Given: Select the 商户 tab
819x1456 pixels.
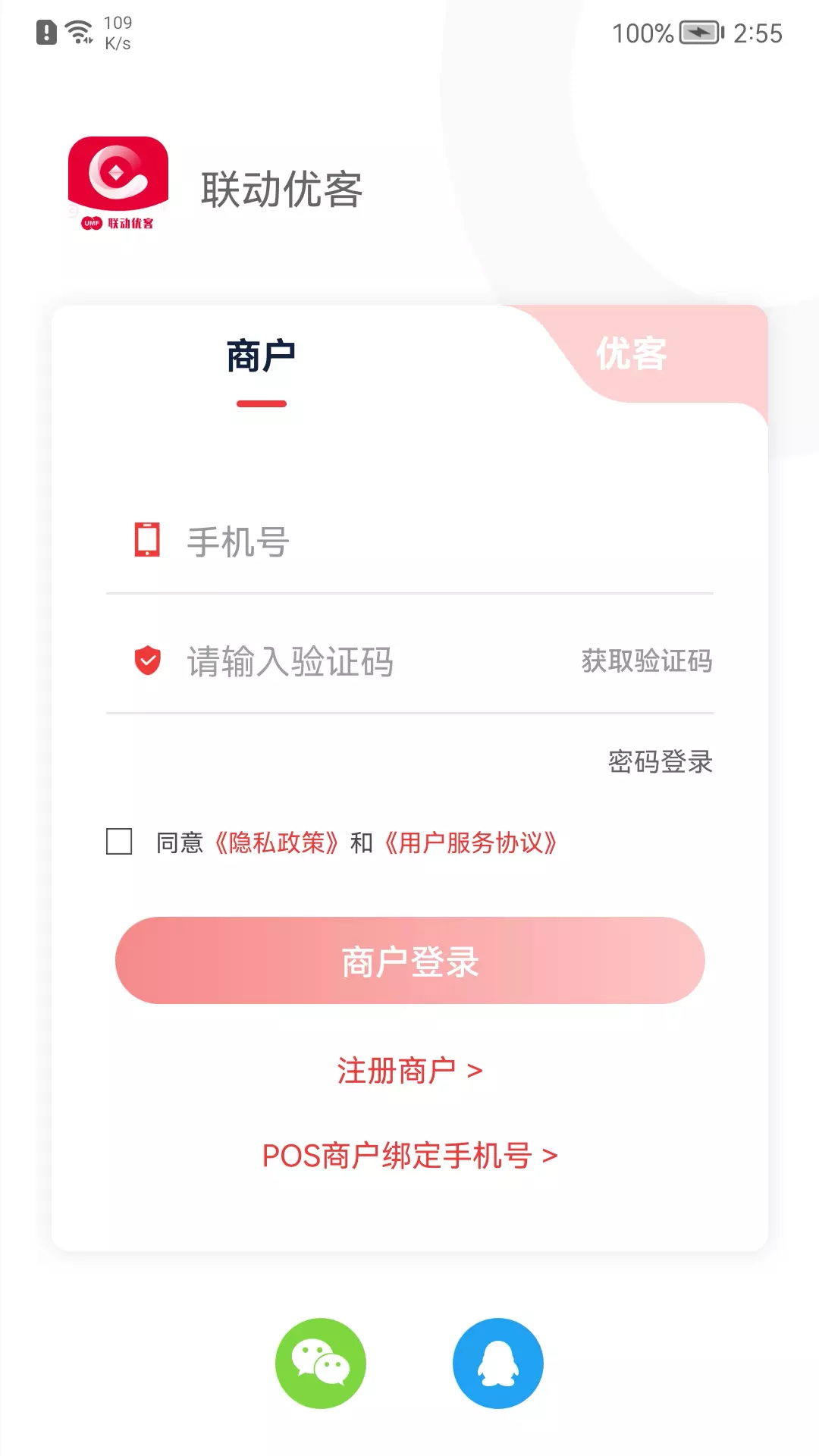Looking at the screenshot, I should click(x=261, y=356).
